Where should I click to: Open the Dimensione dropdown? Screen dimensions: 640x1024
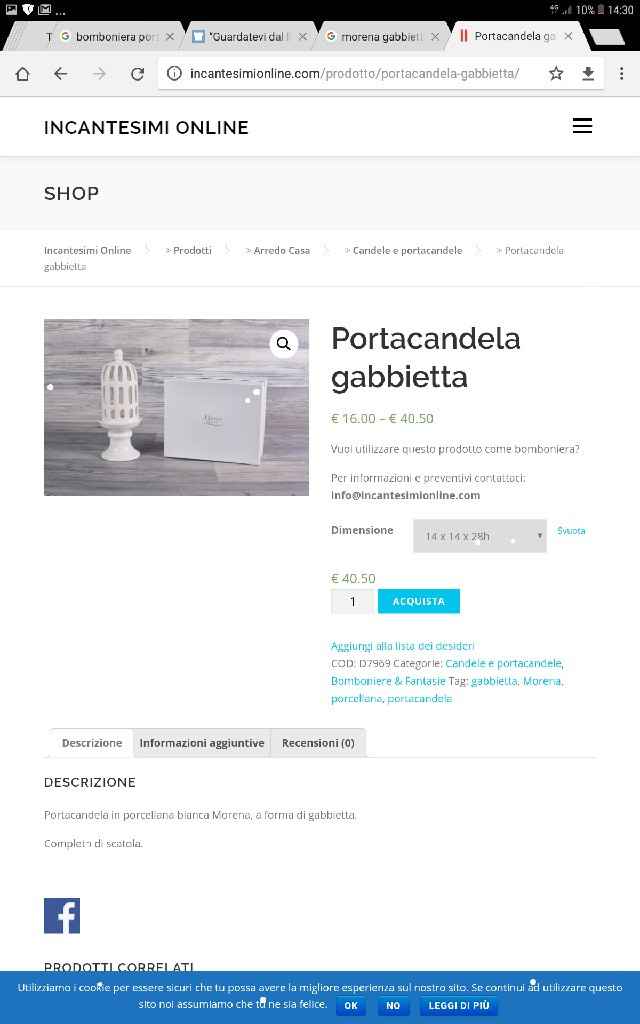tap(480, 536)
